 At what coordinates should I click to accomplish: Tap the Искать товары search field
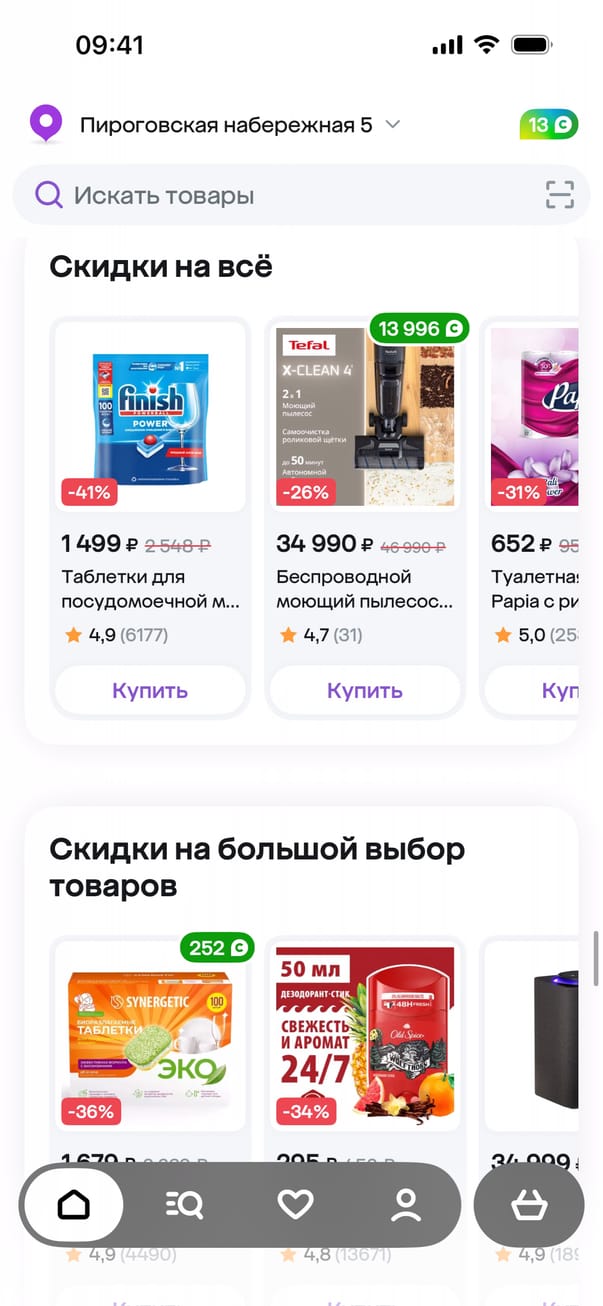point(280,195)
